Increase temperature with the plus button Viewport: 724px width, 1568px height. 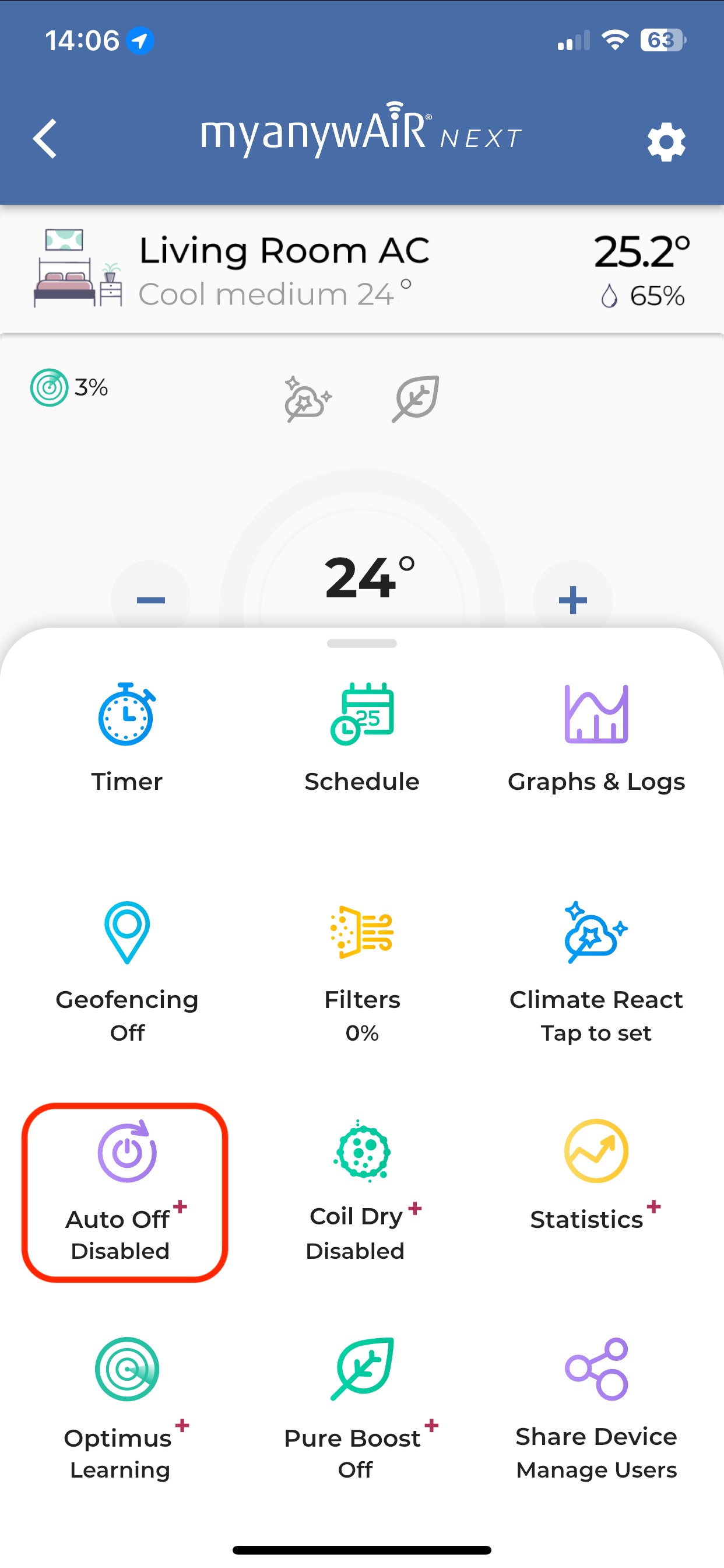pos(572,600)
